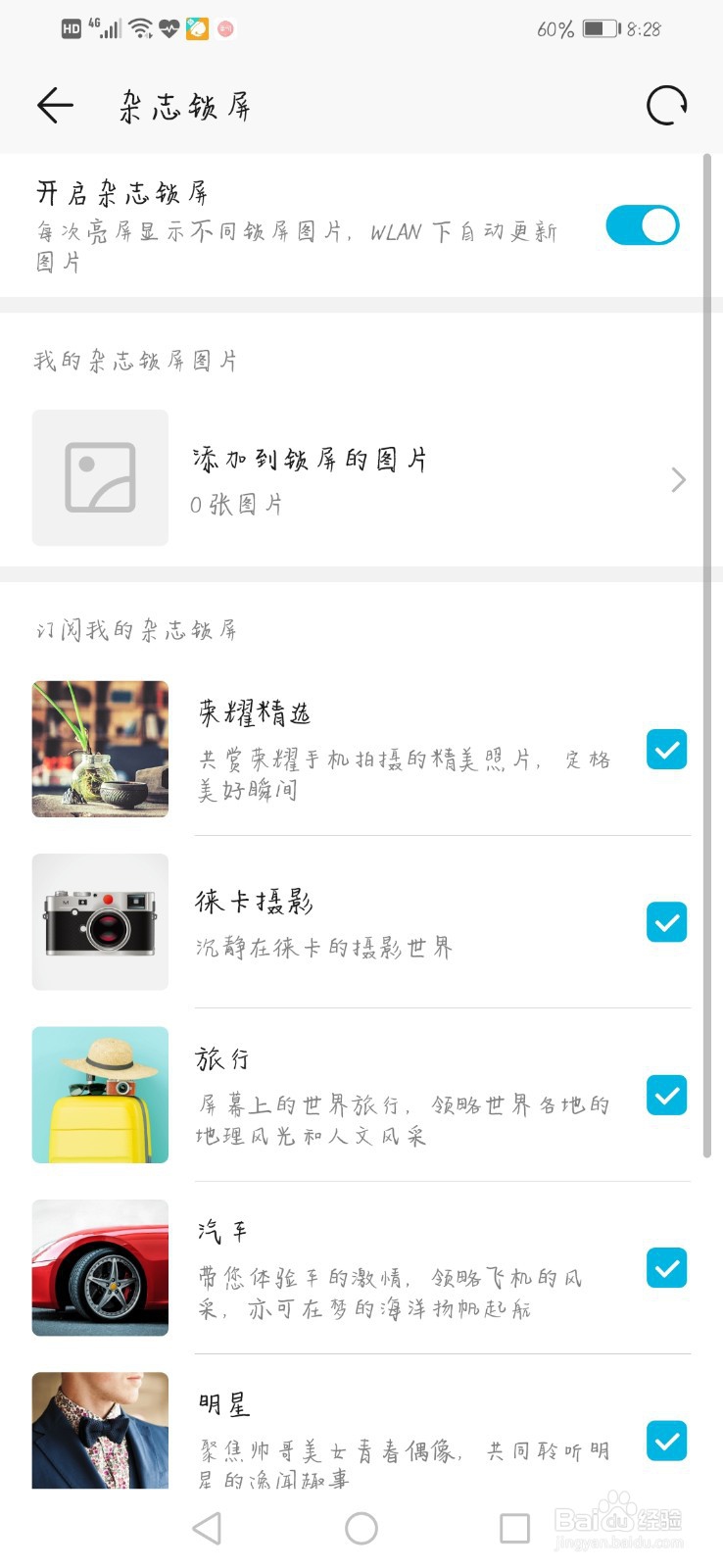This screenshot has height=1568, width=723.
Task: Tap the Wi-Fi icon in the status bar
Action: click(139, 26)
